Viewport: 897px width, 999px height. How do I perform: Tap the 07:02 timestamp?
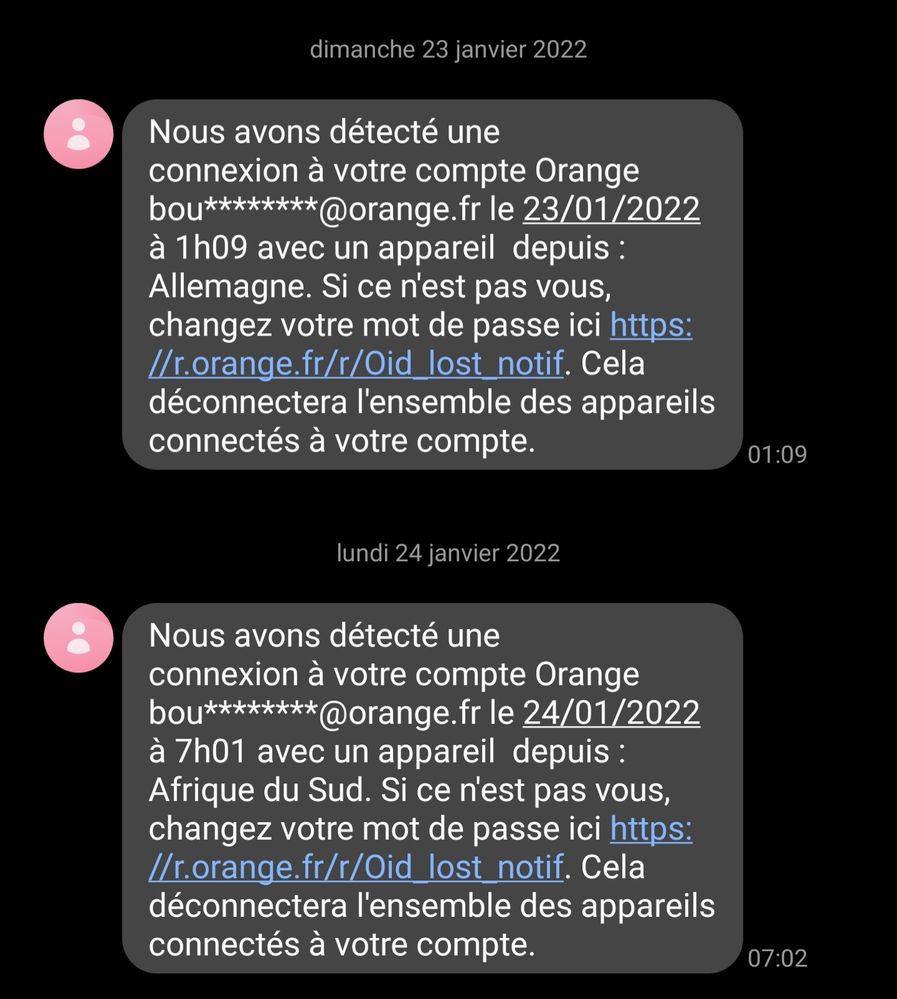click(777, 958)
